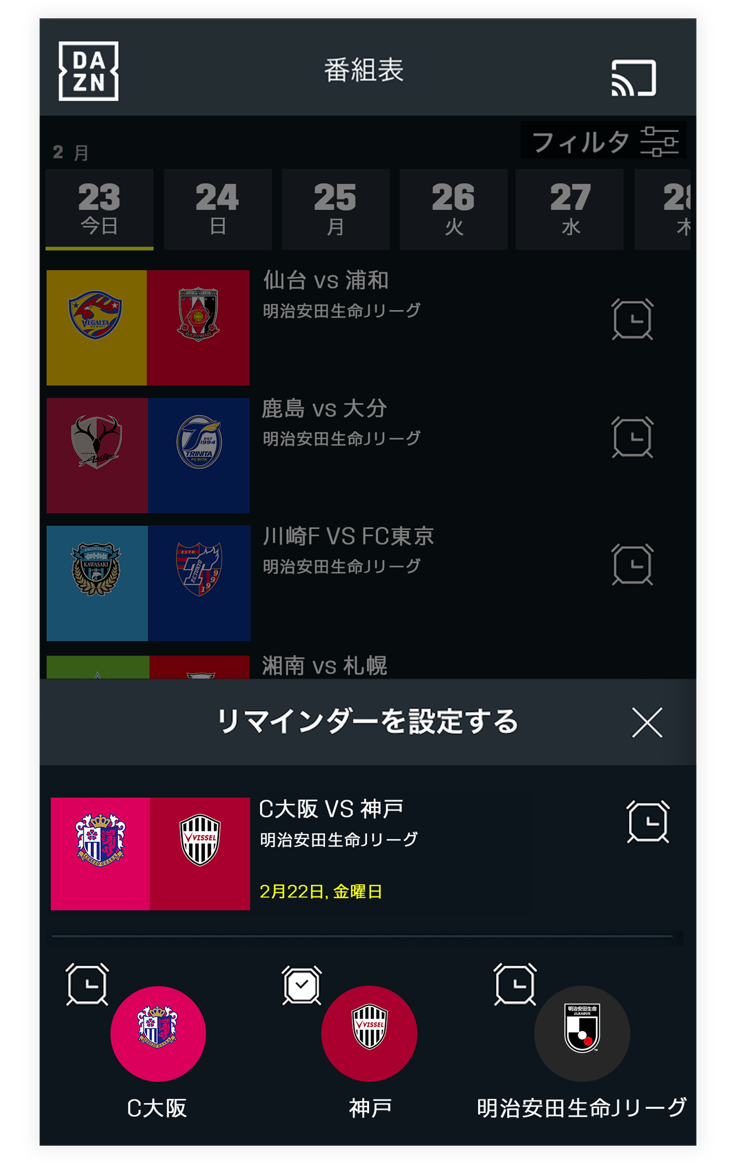
Task: Set reminder for 鹿島 vs 大分
Action: click(x=632, y=437)
